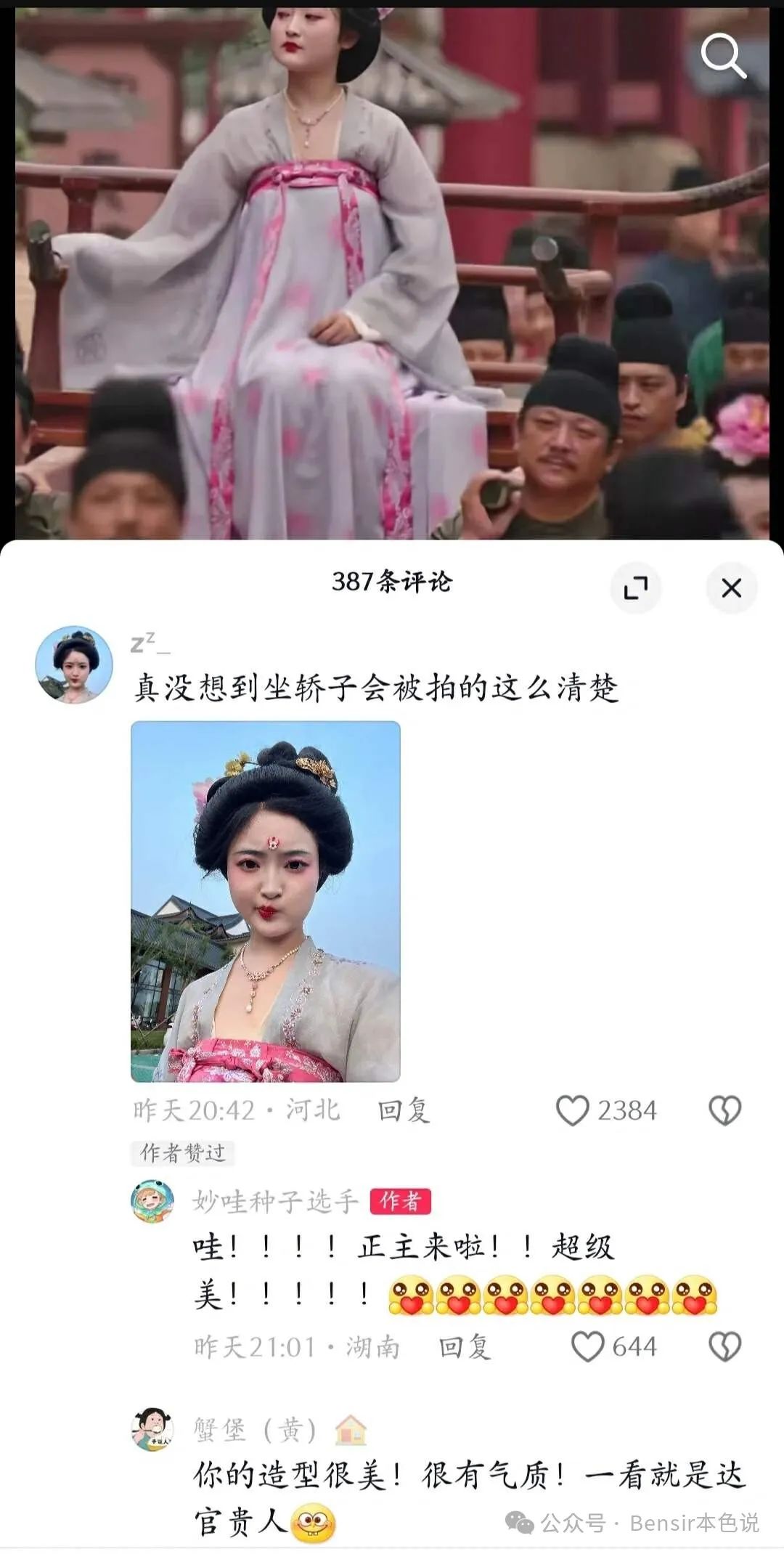Close the comments panel
This screenshot has width=784, height=1554.
click(x=731, y=587)
